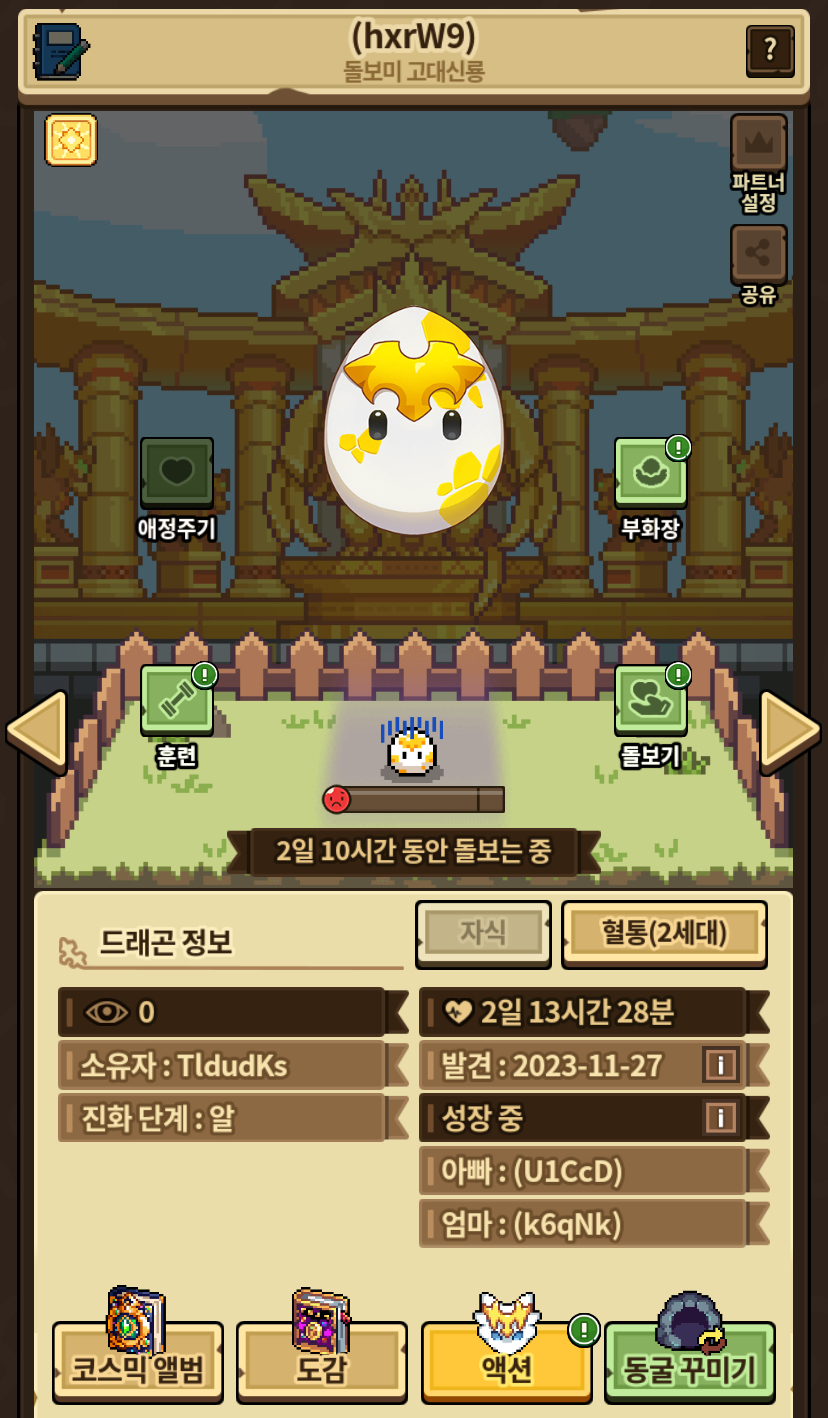Show info for 발견 date
The width and height of the screenshot is (828, 1418).
[x=720, y=1065]
